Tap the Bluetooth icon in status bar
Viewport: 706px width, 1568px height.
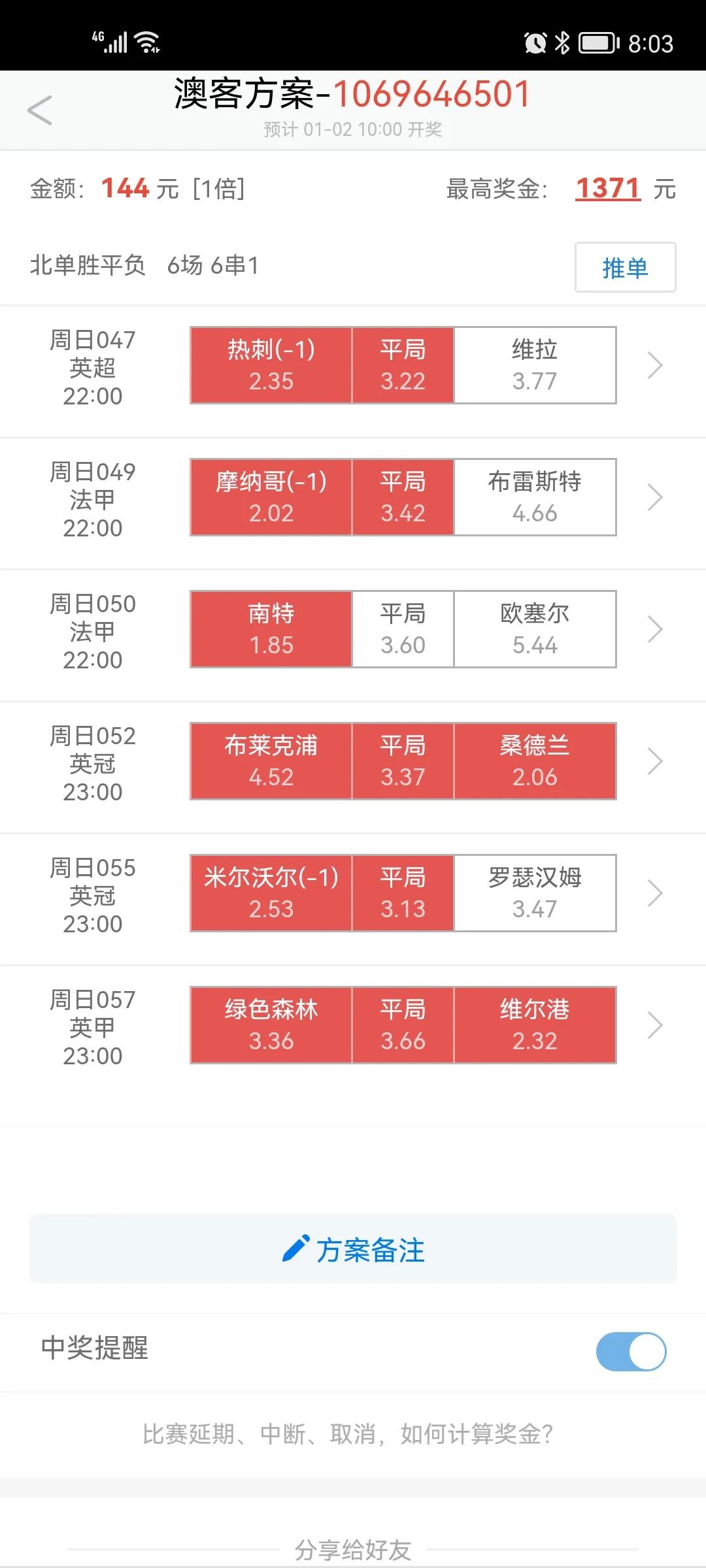(x=561, y=43)
